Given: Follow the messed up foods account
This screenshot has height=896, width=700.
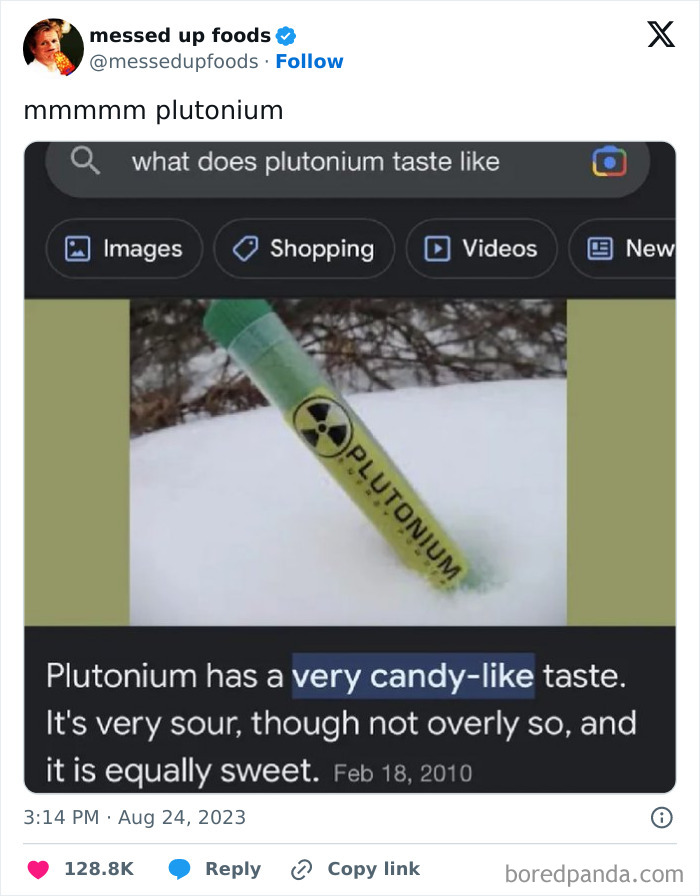Looking at the screenshot, I should (309, 61).
